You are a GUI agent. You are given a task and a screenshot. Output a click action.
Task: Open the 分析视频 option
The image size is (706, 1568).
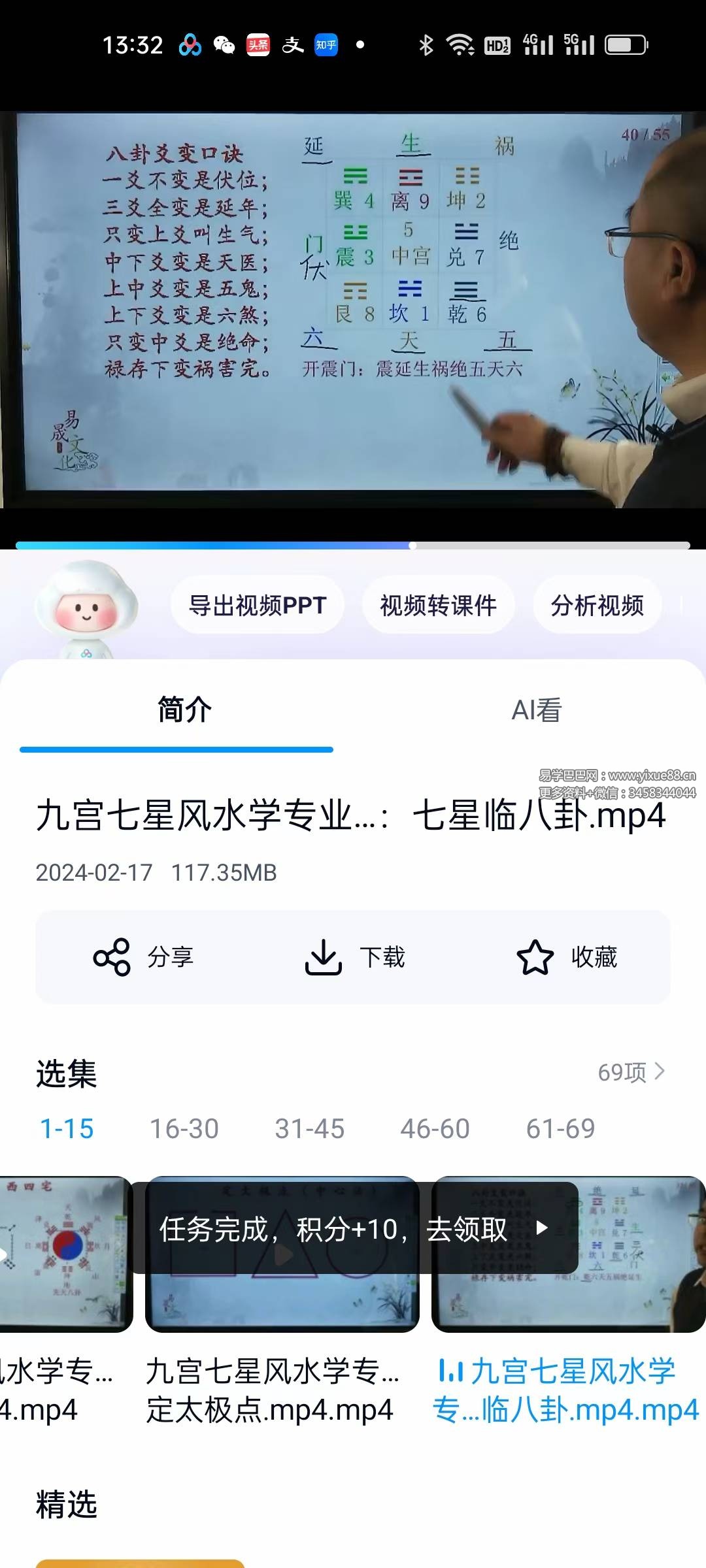coord(597,605)
